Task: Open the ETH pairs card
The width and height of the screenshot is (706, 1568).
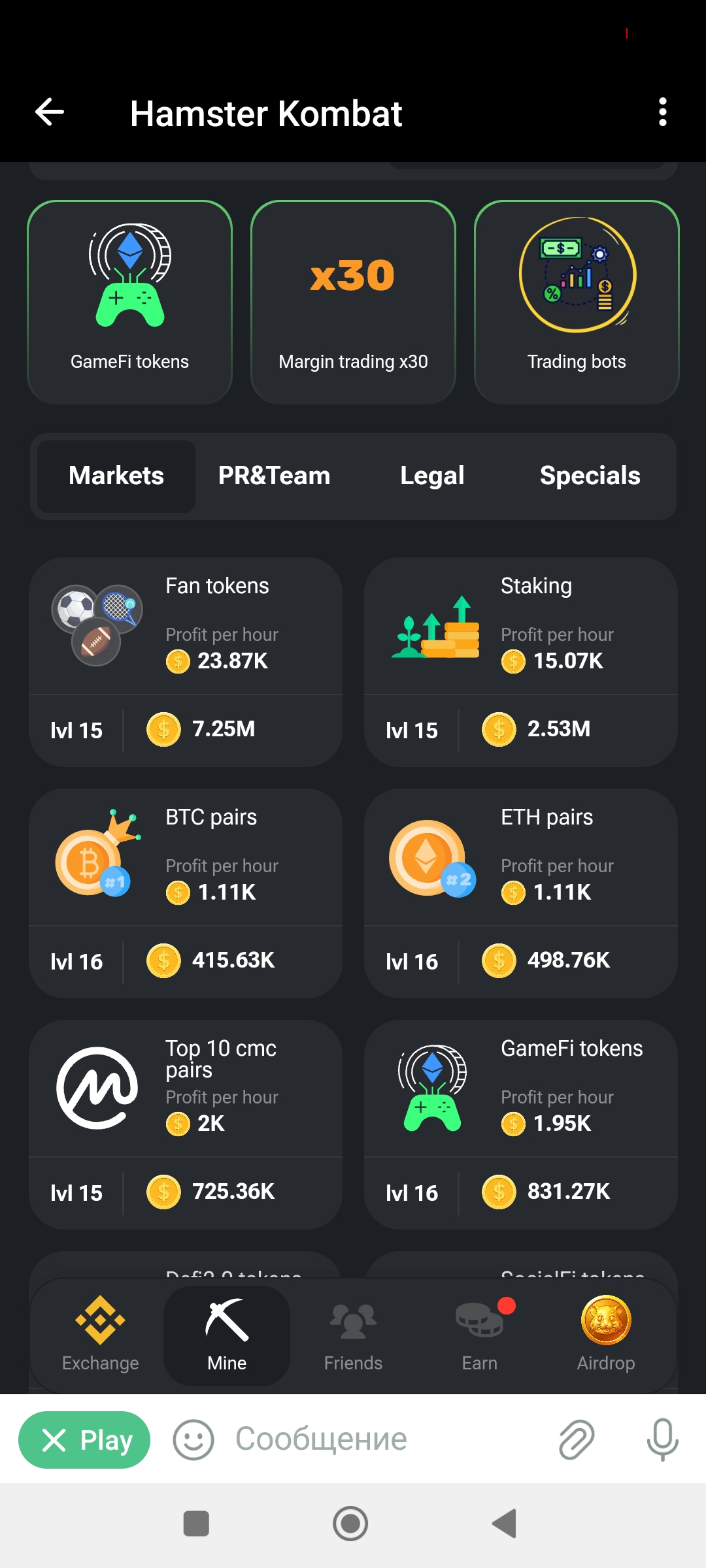Action: coord(521,893)
